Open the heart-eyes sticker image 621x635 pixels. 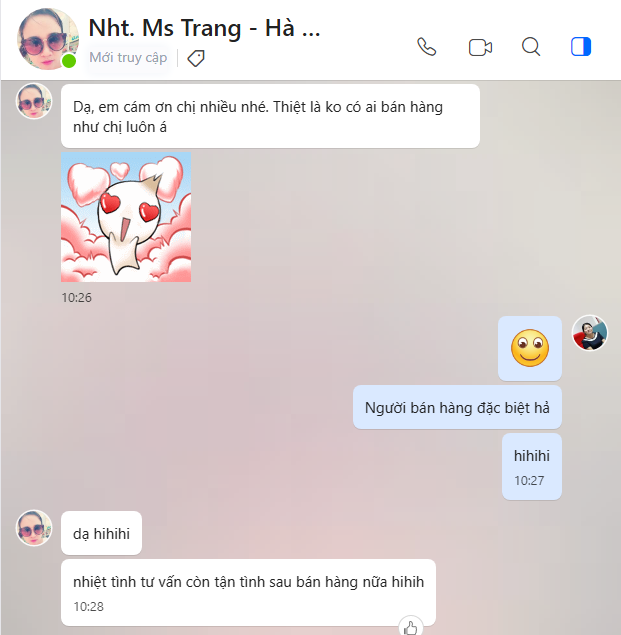(126, 217)
